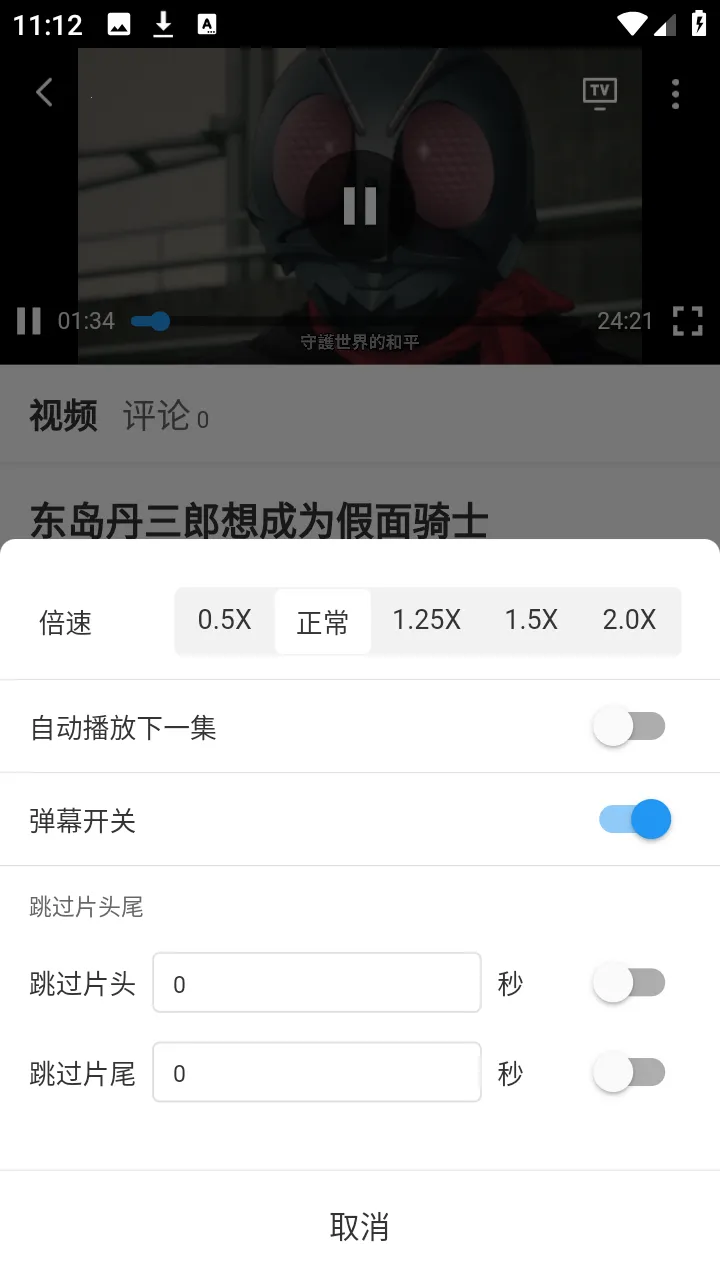Choose 正常 normal speed
This screenshot has height=1280, width=720.
pyautogui.click(x=322, y=620)
